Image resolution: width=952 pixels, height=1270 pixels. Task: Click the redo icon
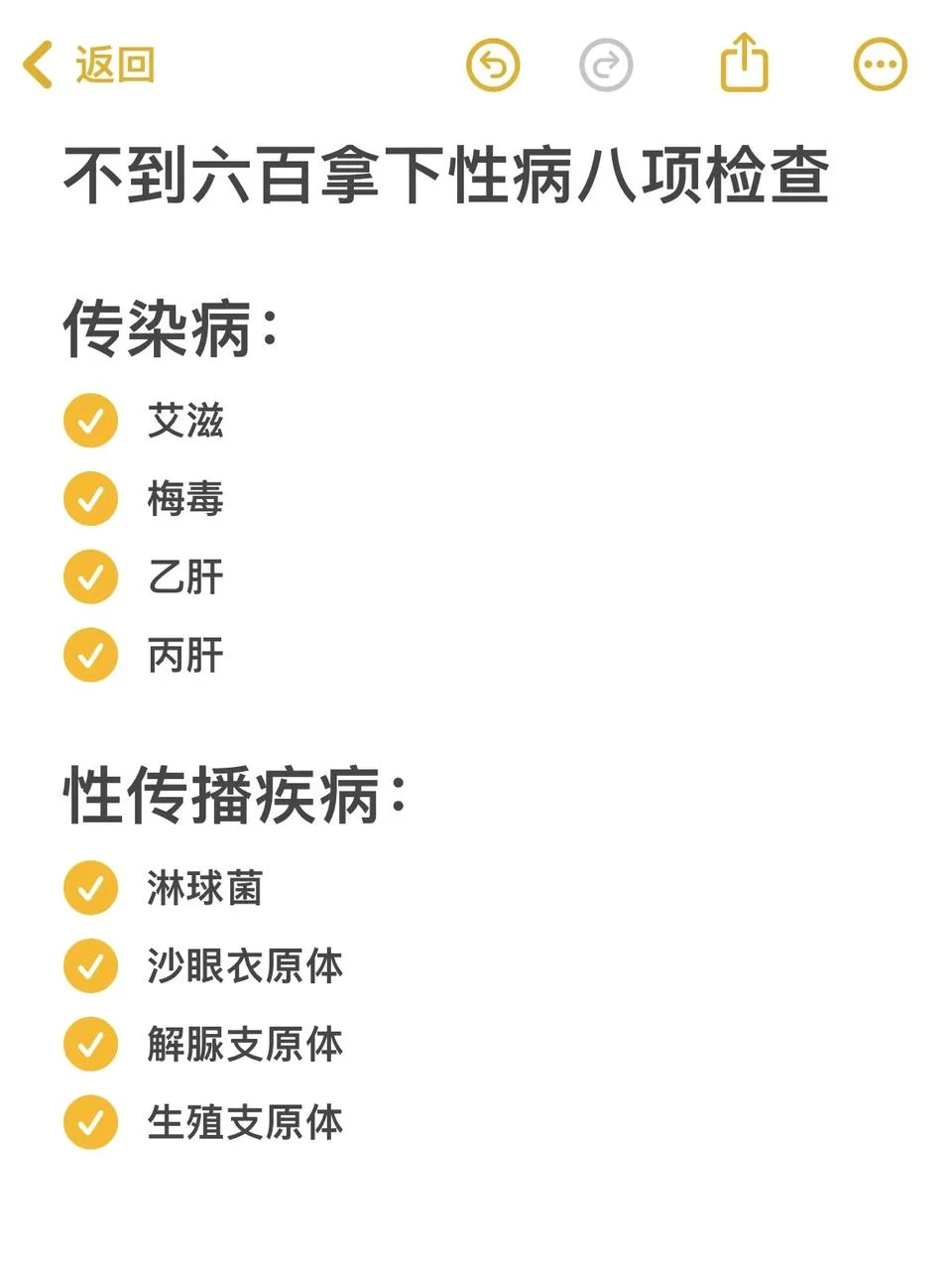click(x=608, y=63)
